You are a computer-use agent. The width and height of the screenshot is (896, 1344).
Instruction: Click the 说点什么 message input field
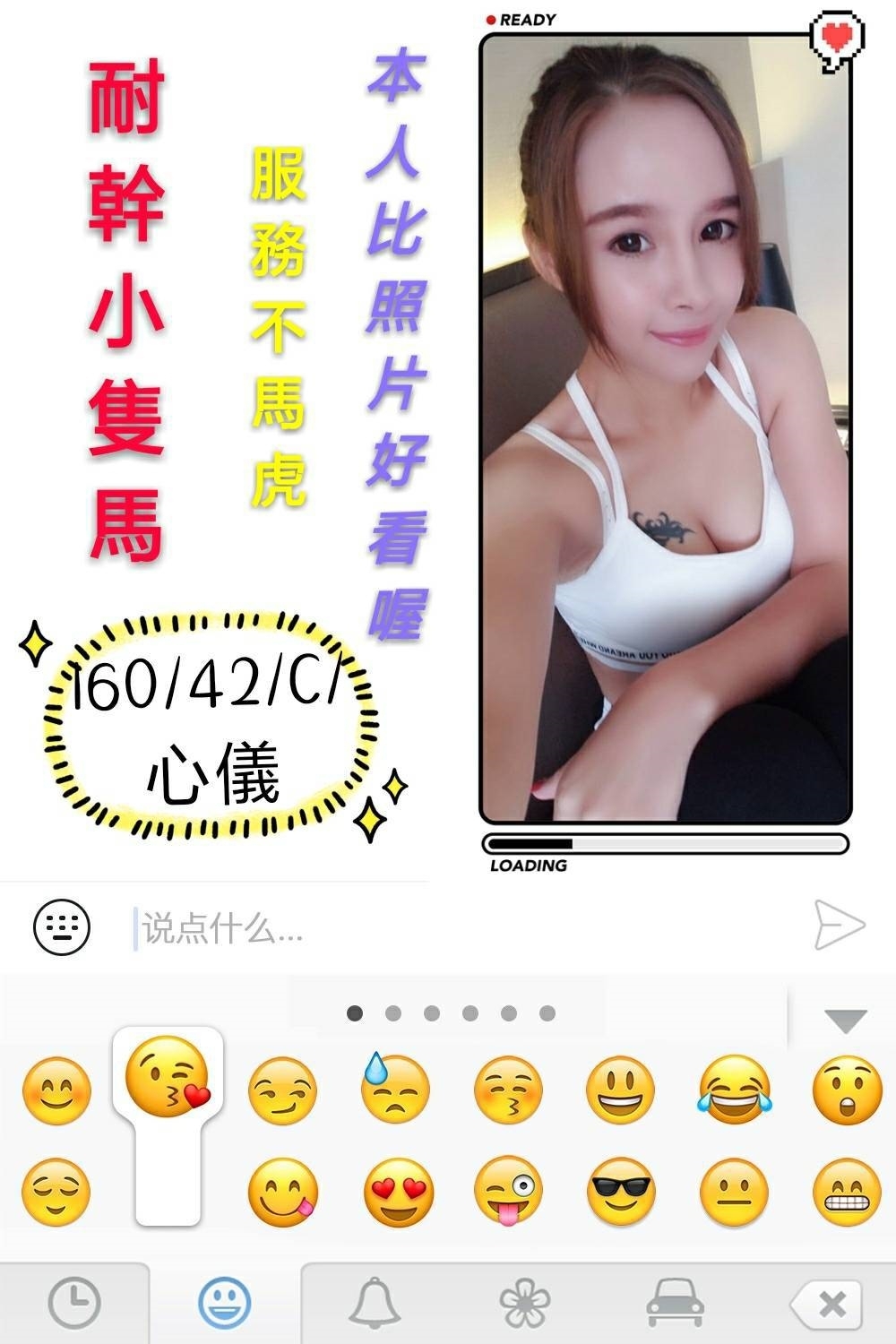click(269, 927)
